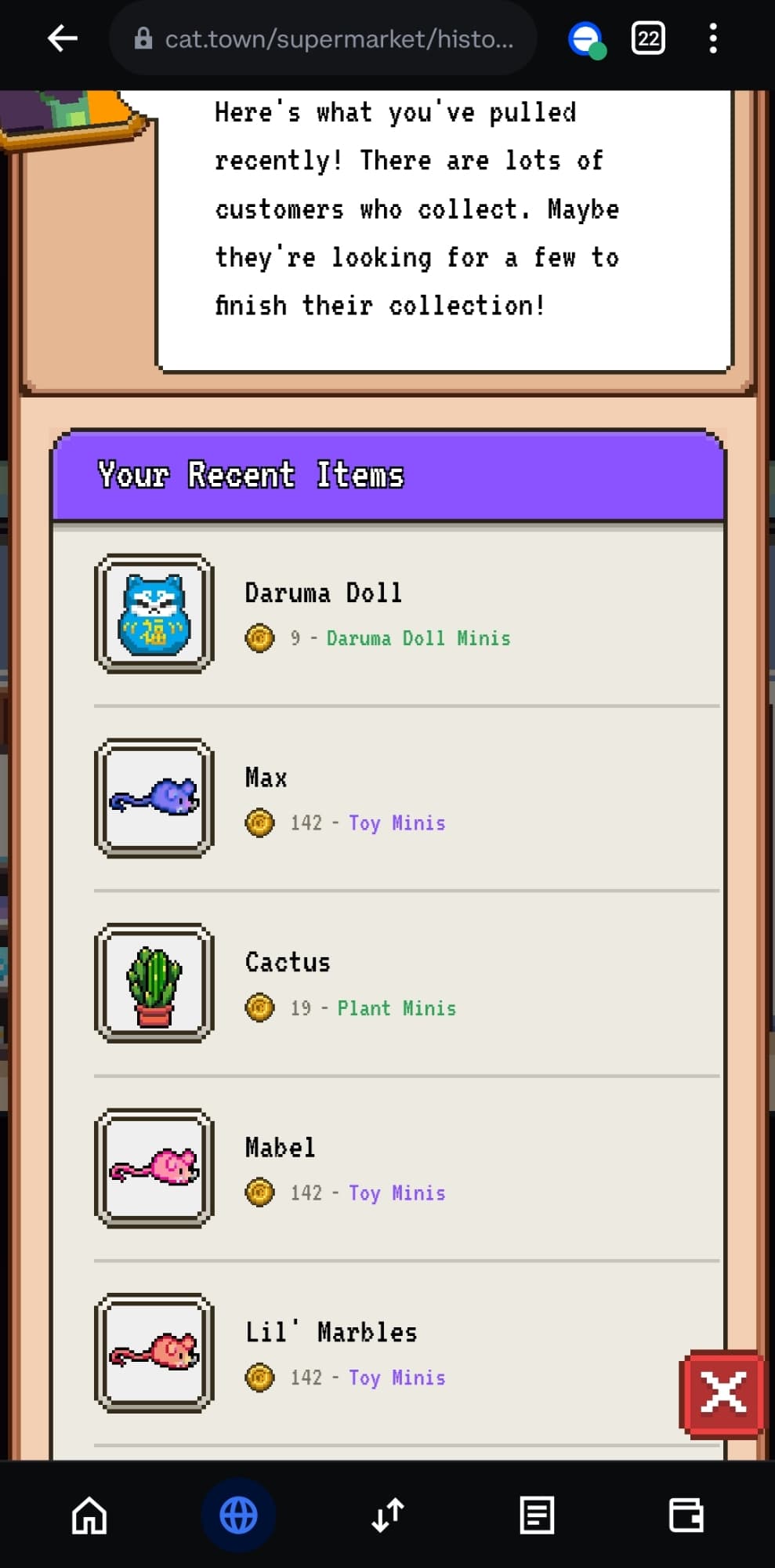Close the recent items panel

pyautogui.click(x=722, y=1393)
